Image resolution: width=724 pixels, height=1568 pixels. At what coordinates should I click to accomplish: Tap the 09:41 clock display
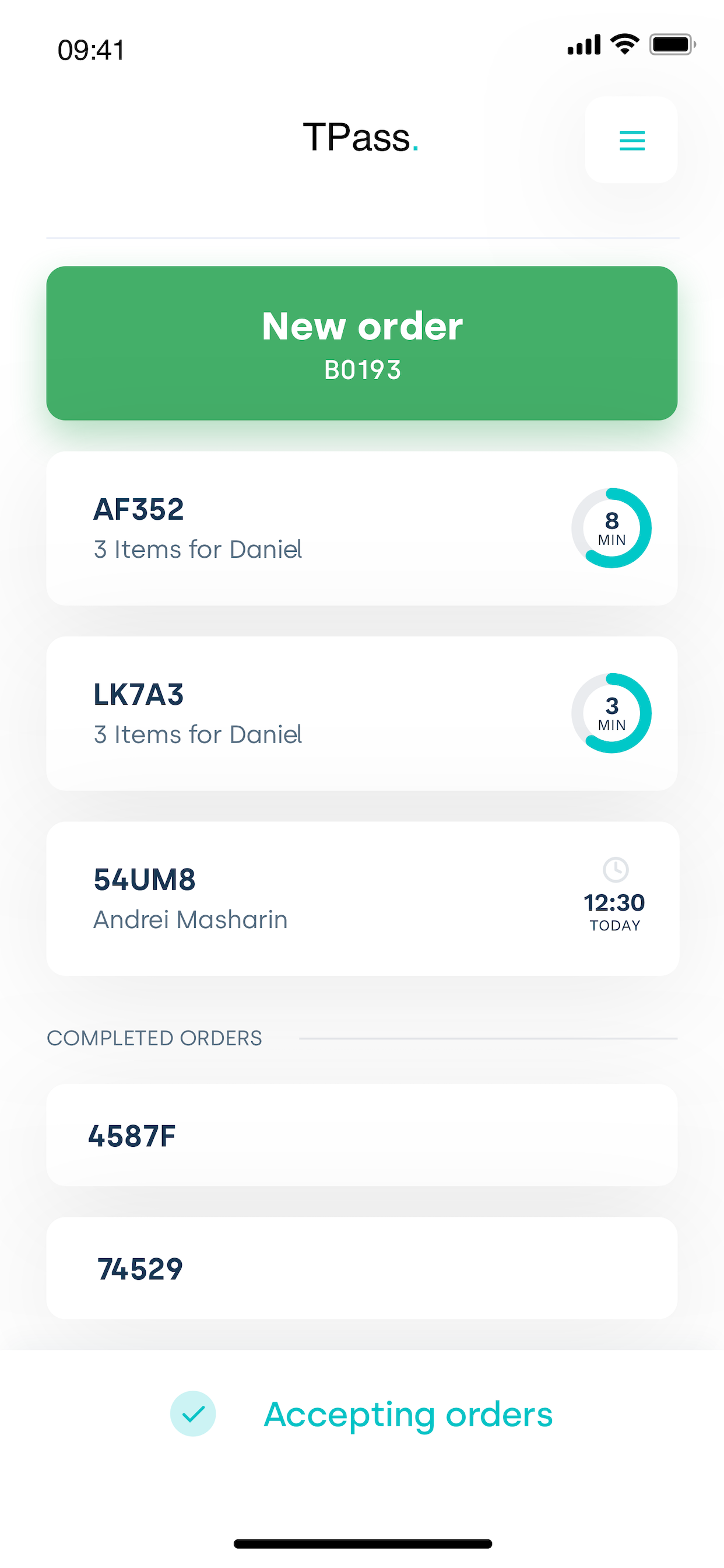tap(92, 50)
